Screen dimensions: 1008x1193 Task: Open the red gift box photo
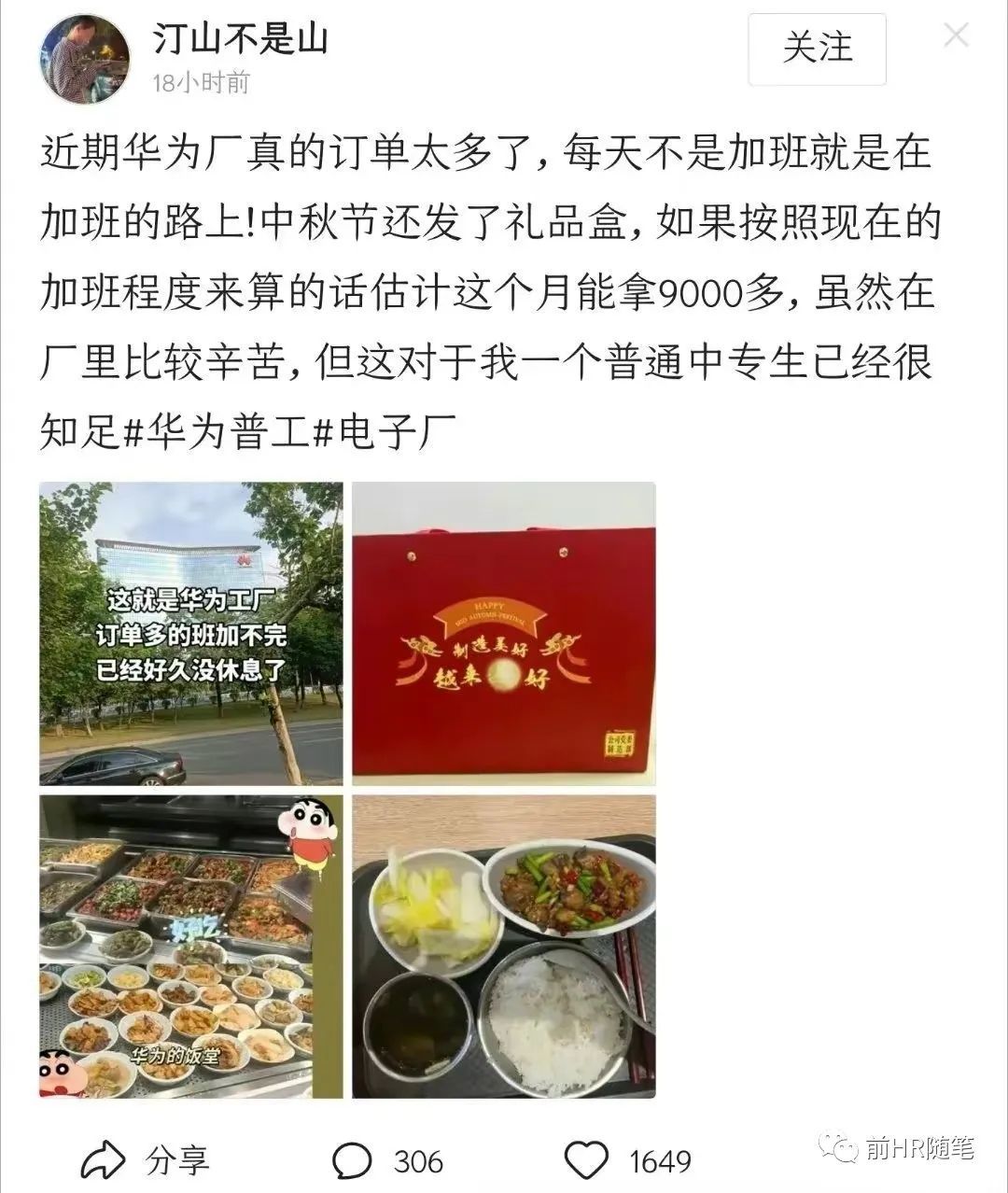503,633
